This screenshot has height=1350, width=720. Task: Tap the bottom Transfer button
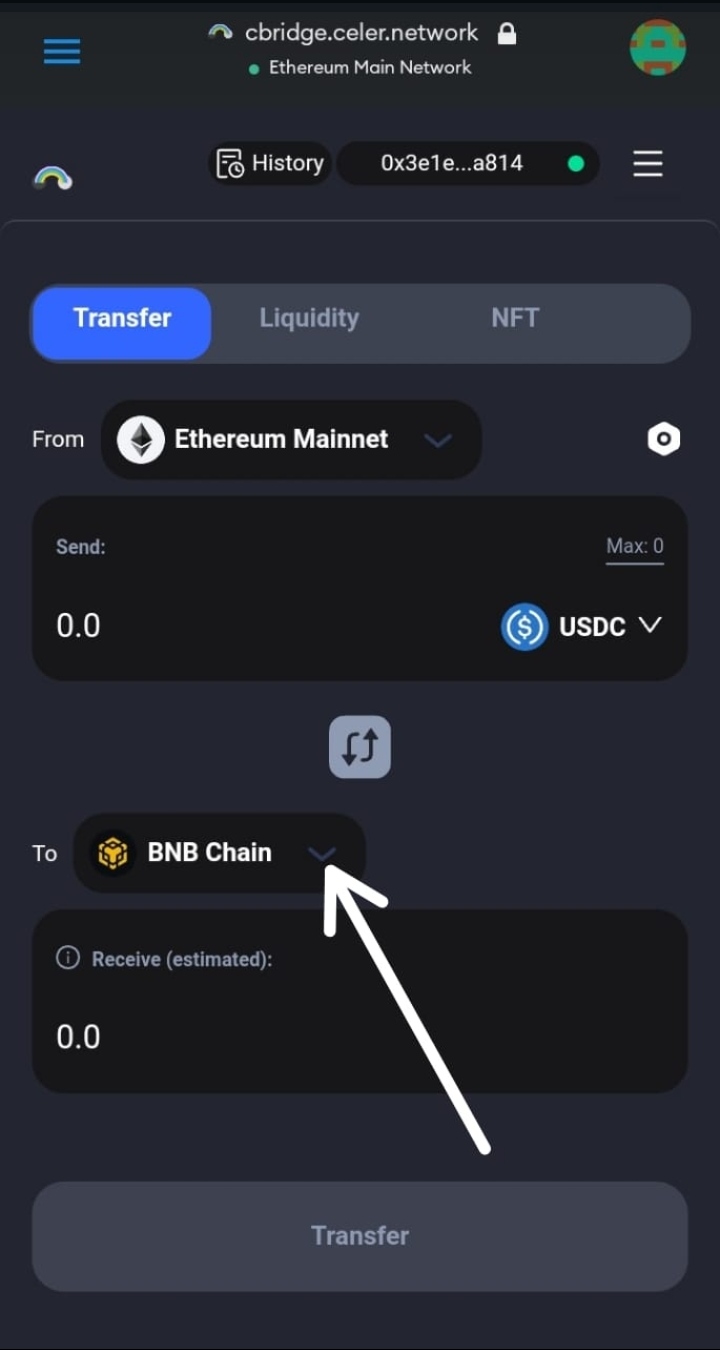(x=360, y=1236)
